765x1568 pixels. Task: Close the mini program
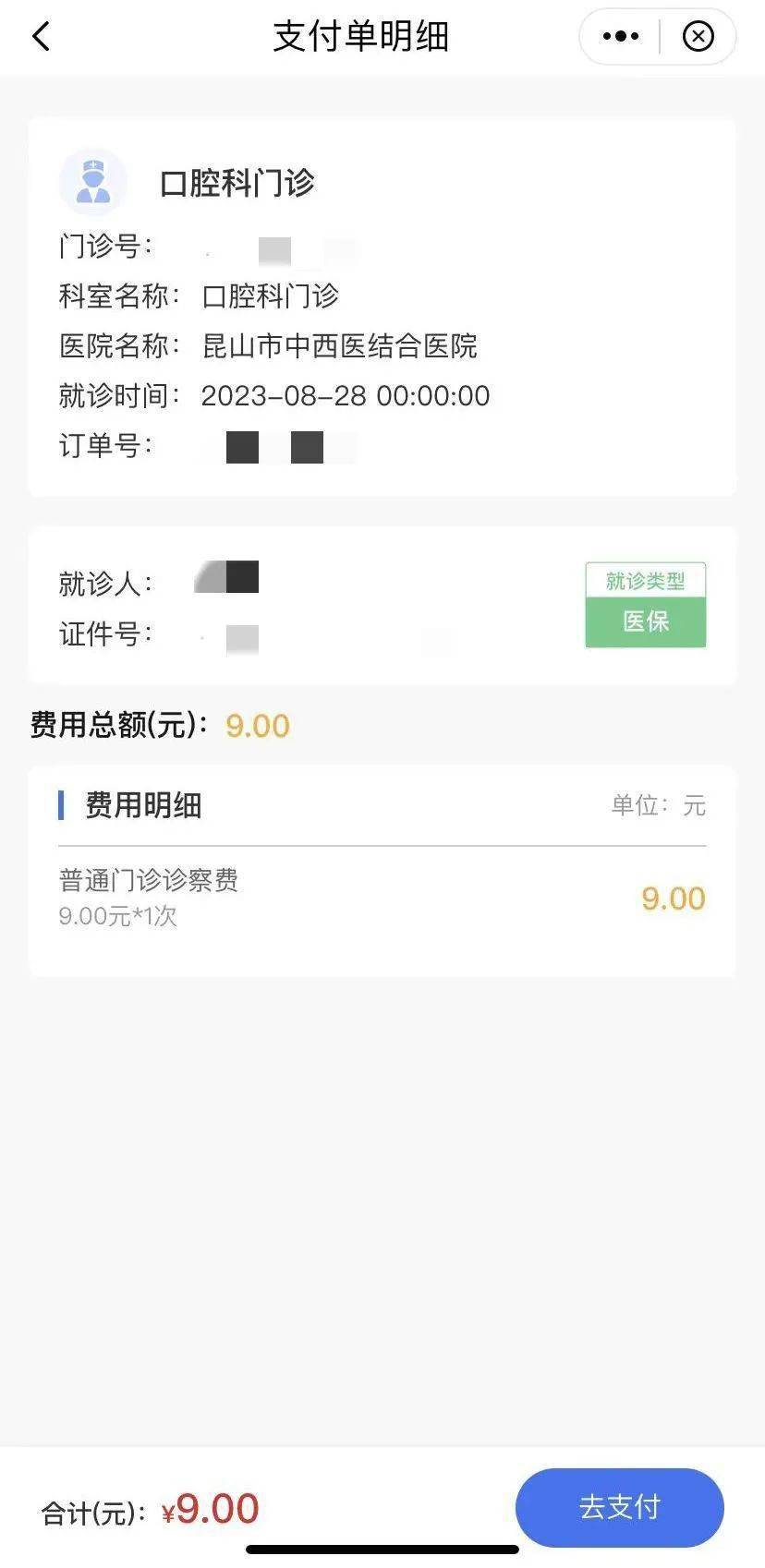(x=698, y=37)
